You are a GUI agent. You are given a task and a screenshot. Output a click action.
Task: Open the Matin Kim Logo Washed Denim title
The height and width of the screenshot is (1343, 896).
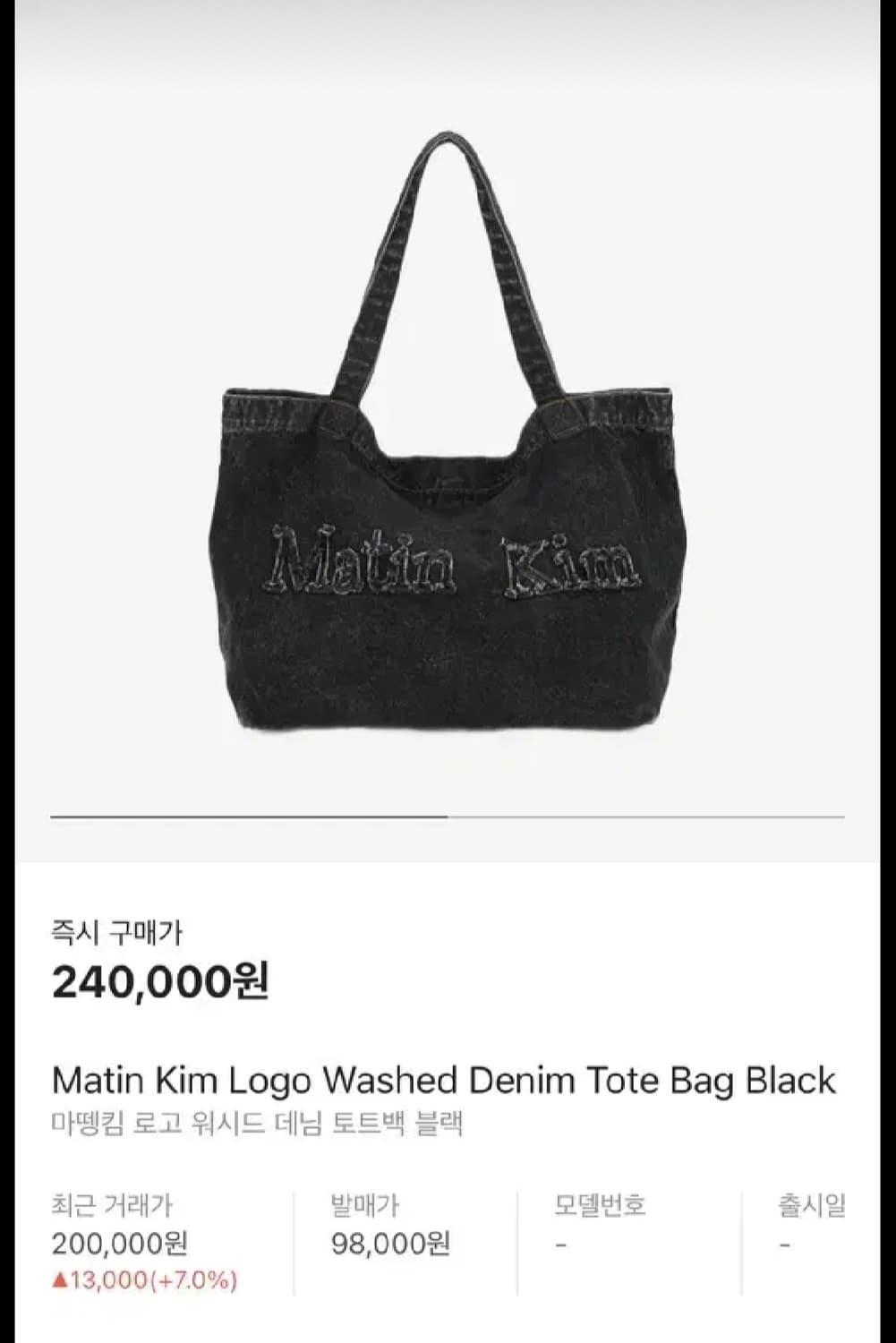(443, 1081)
